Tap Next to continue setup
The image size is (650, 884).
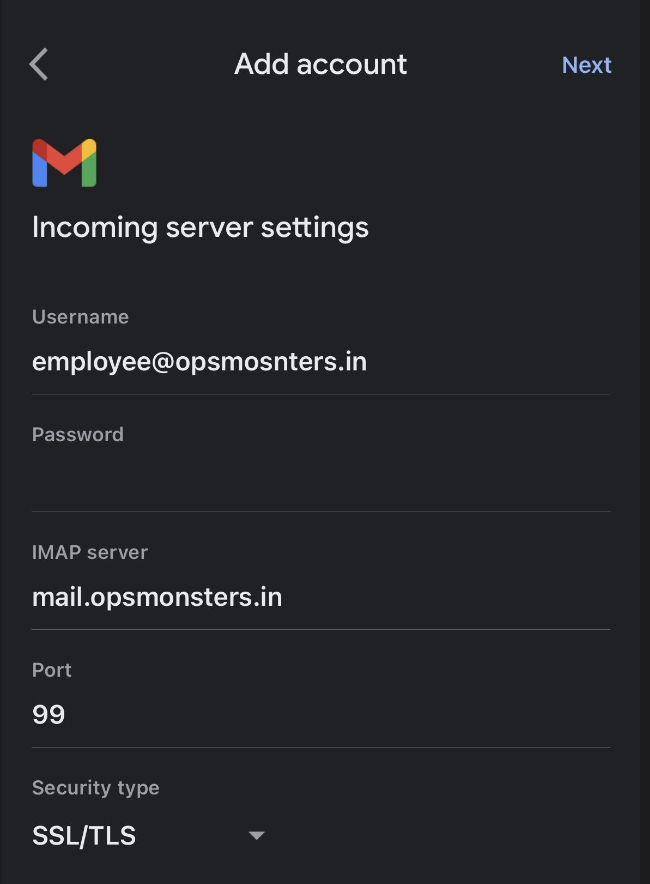pos(586,65)
